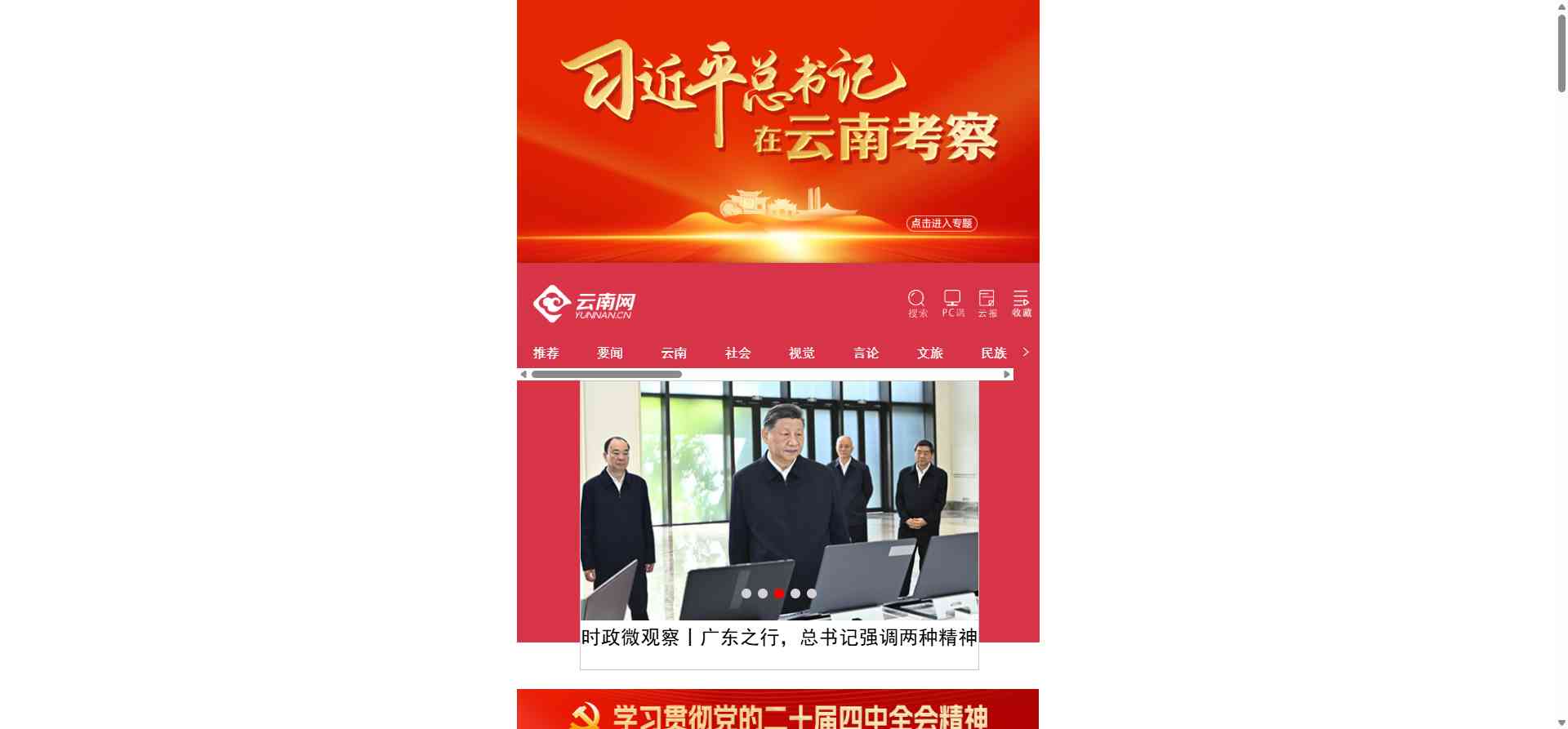Screen dimensions: 1568x729
Task: Go to the 民族 tab
Action: [993, 353]
